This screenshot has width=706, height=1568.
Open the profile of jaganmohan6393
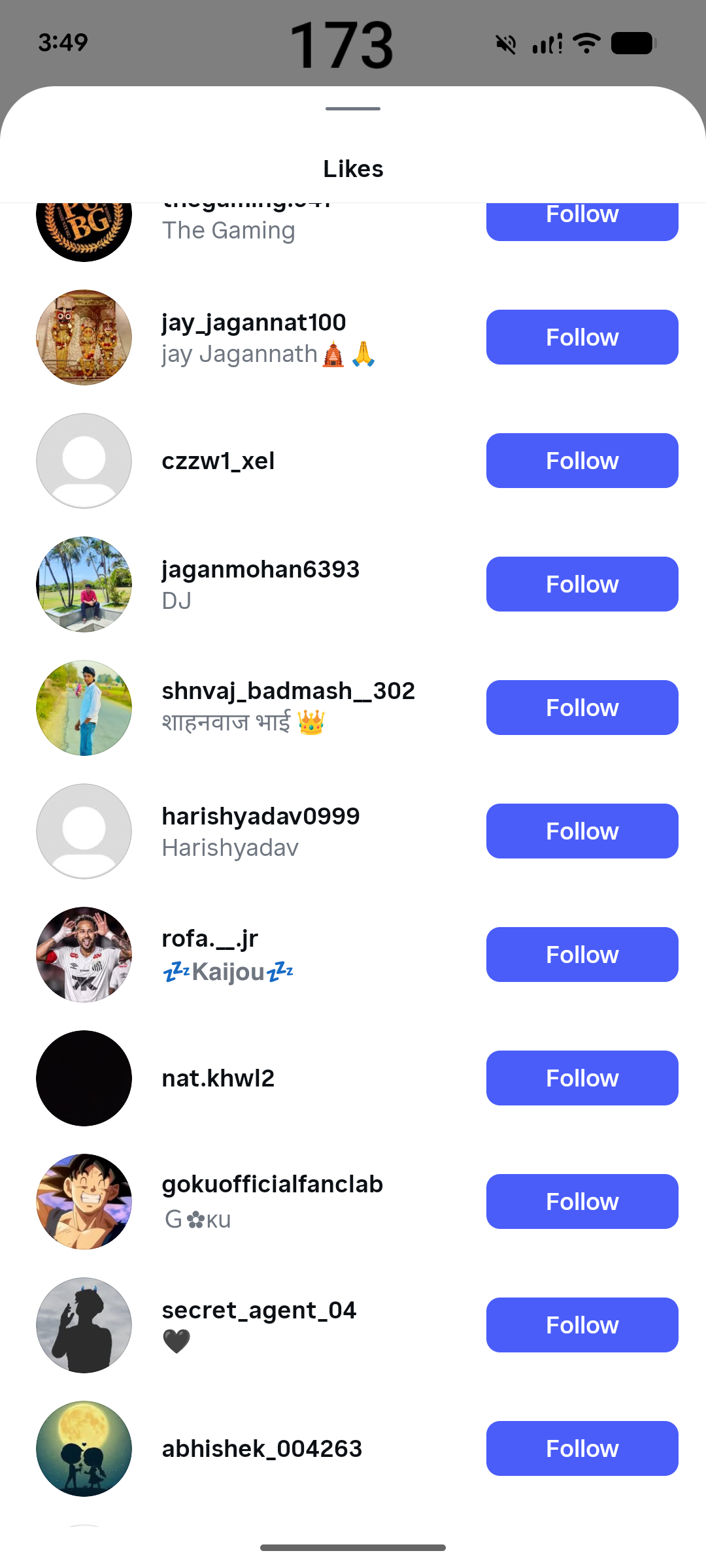(x=260, y=570)
